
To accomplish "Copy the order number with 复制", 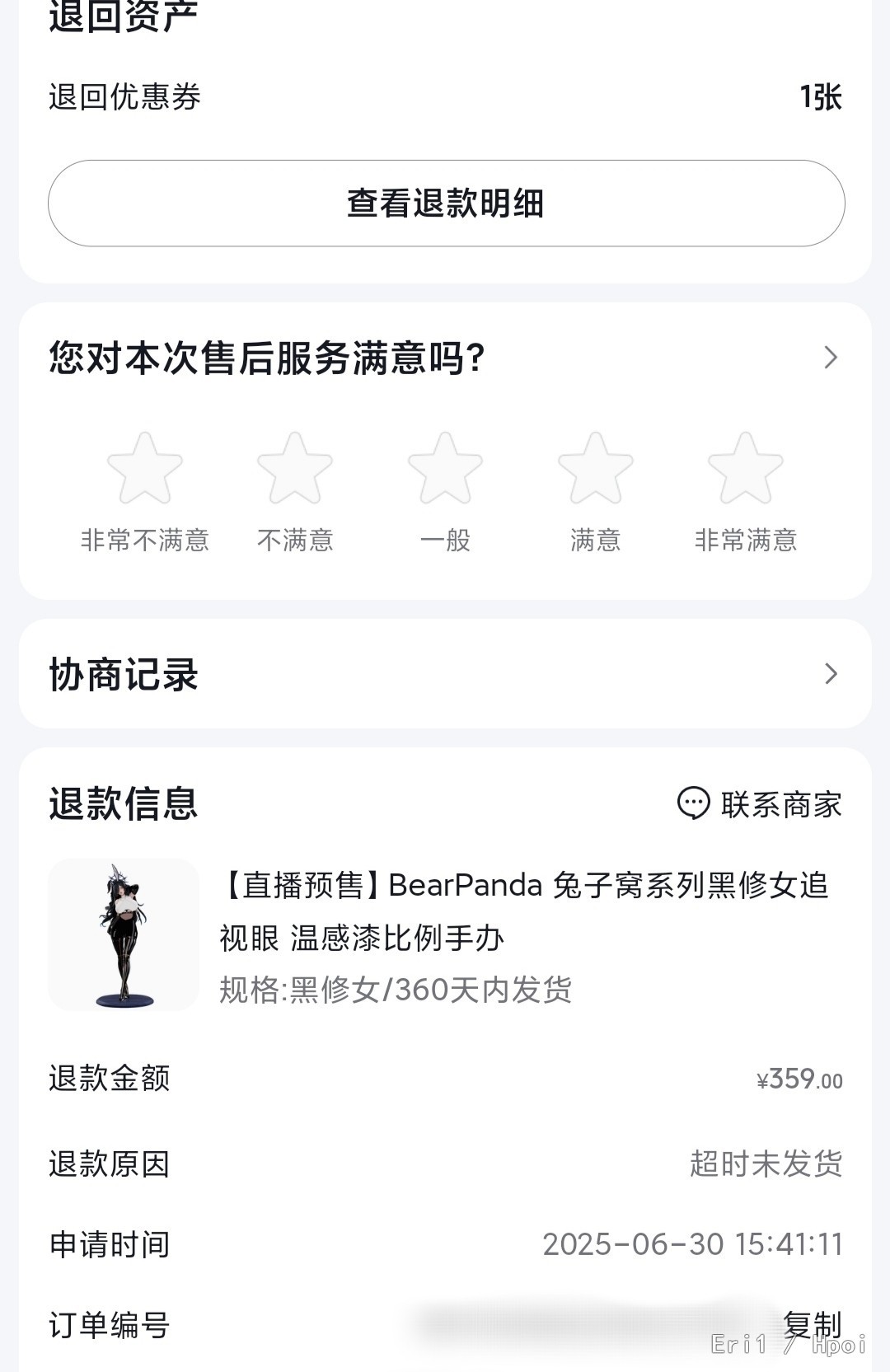I will [x=812, y=1324].
